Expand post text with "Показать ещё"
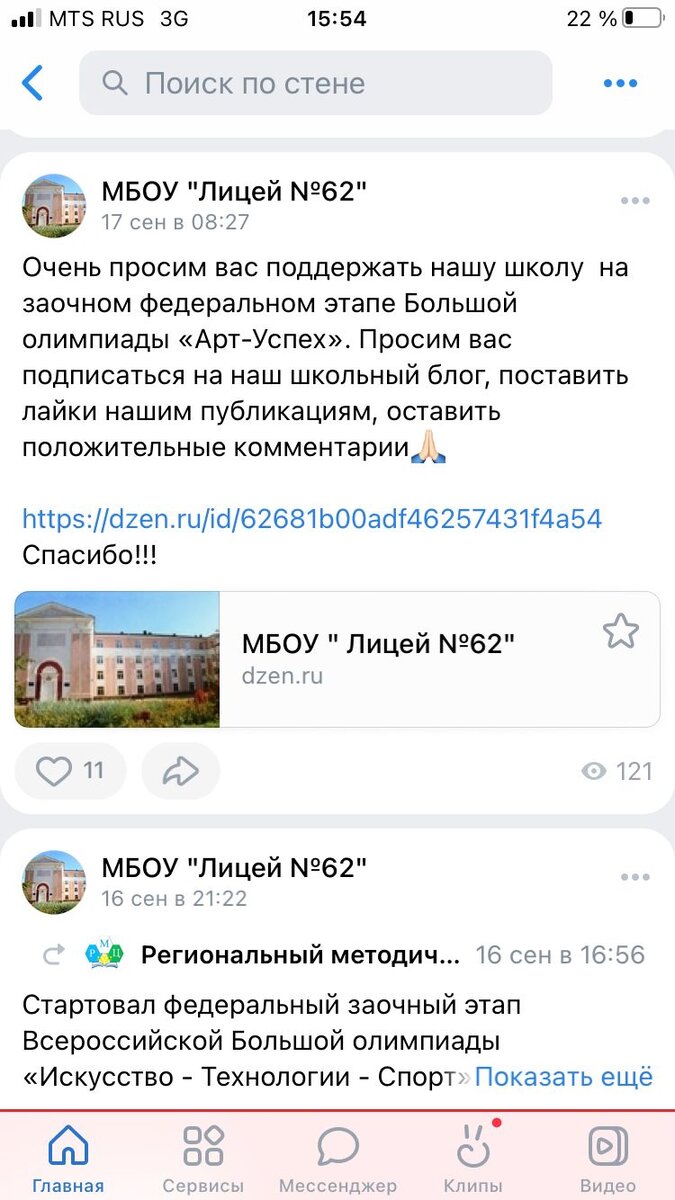Image resolution: width=675 pixels, height=1200 pixels. (x=563, y=1077)
